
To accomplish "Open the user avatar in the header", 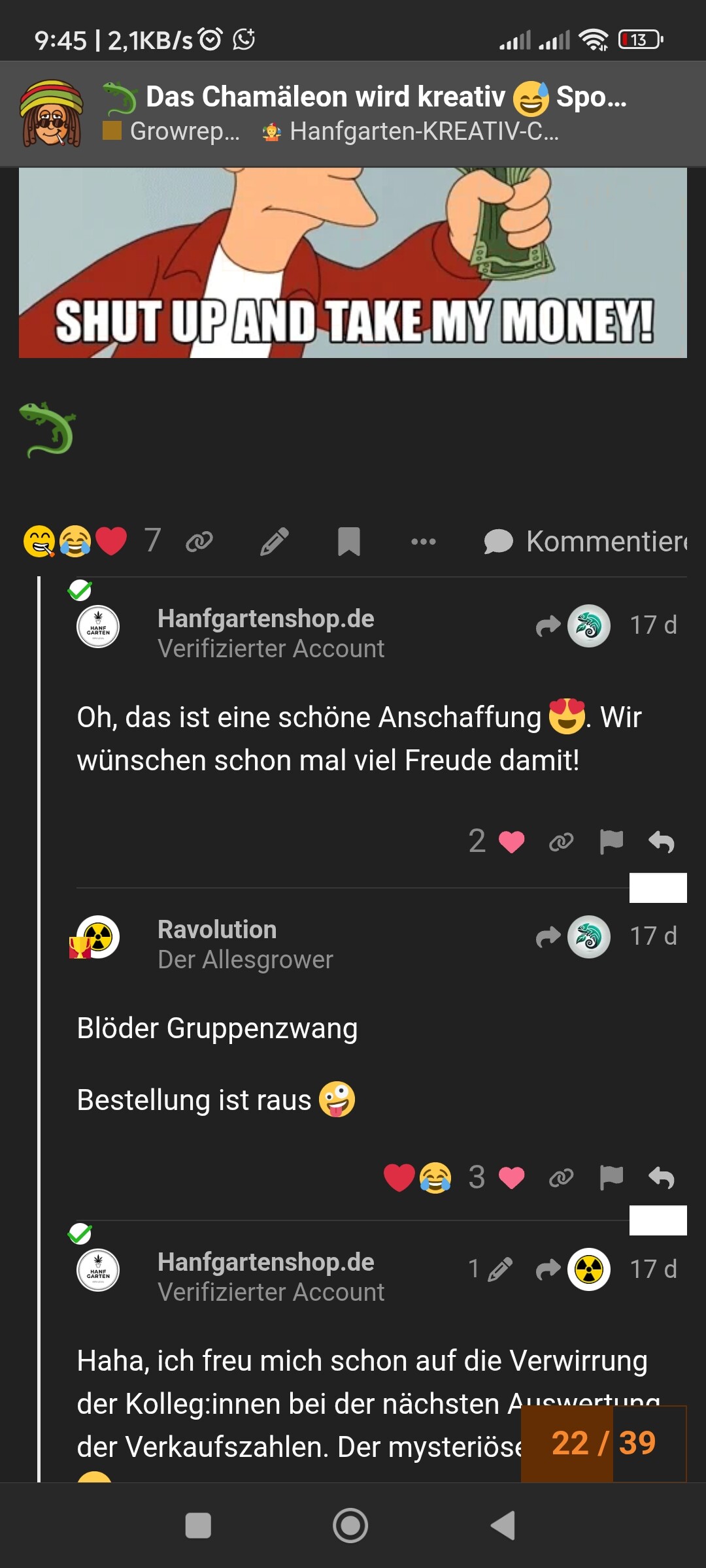I will click(x=52, y=114).
